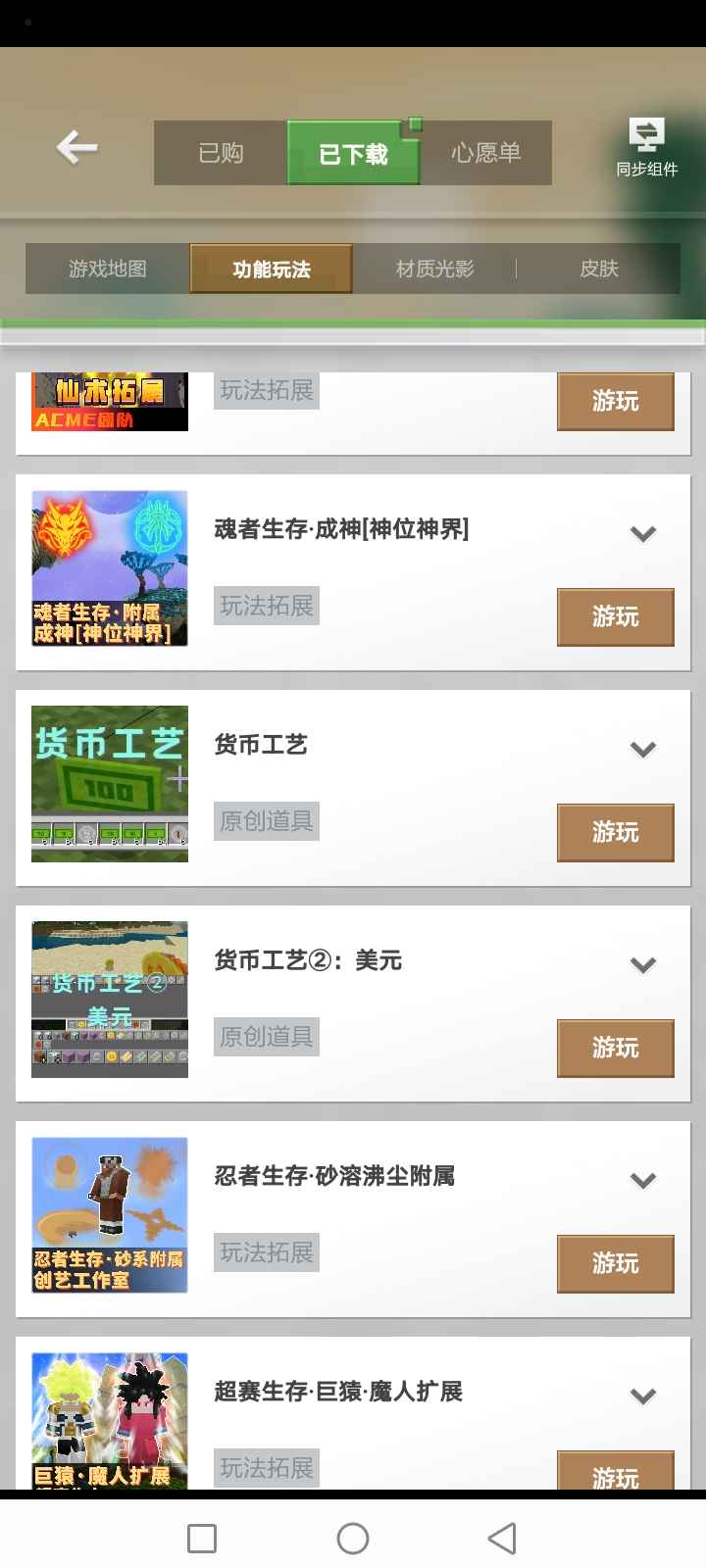Switch to the 已购 tab

click(x=221, y=153)
